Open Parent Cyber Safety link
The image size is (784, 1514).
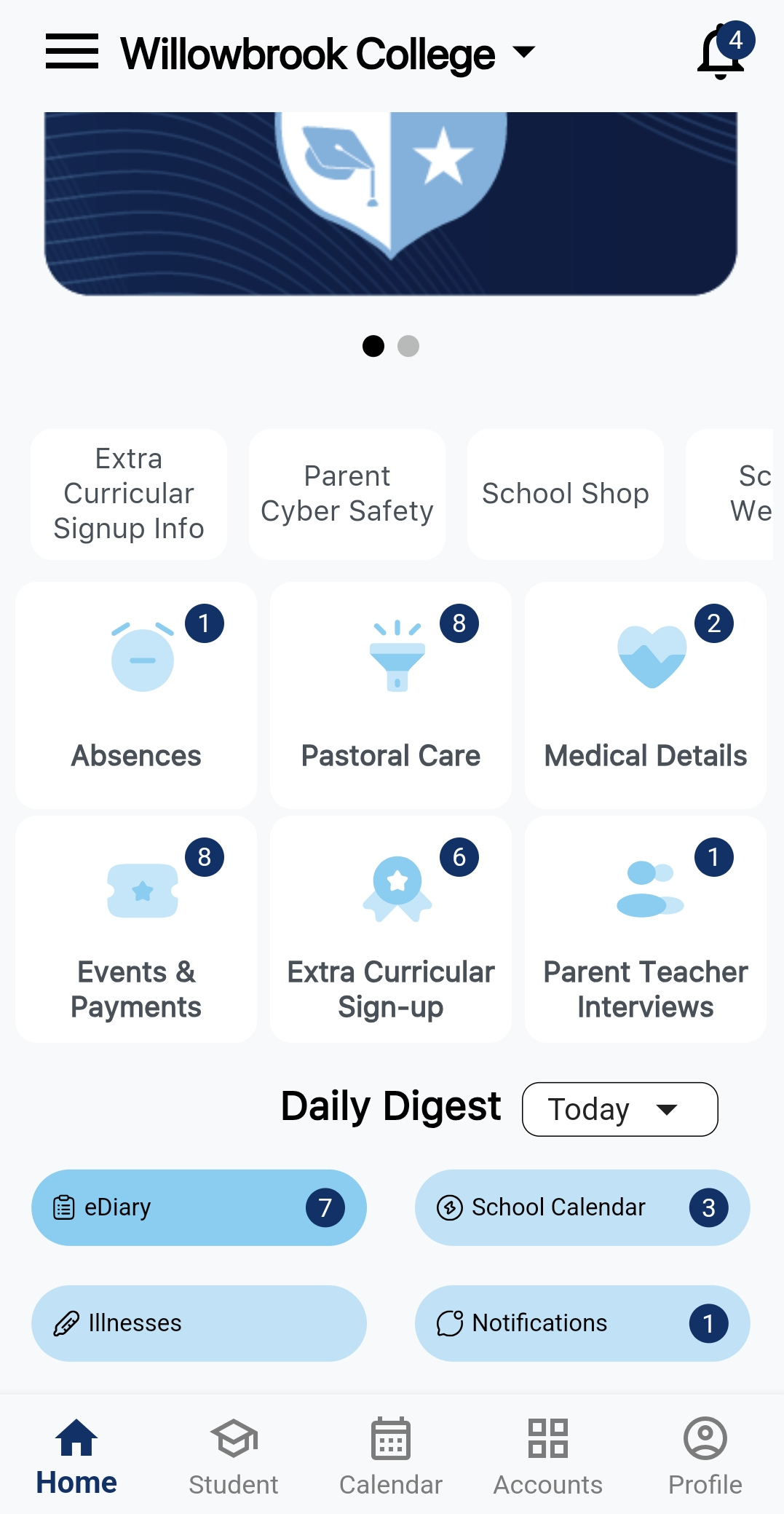pos(347,494)
